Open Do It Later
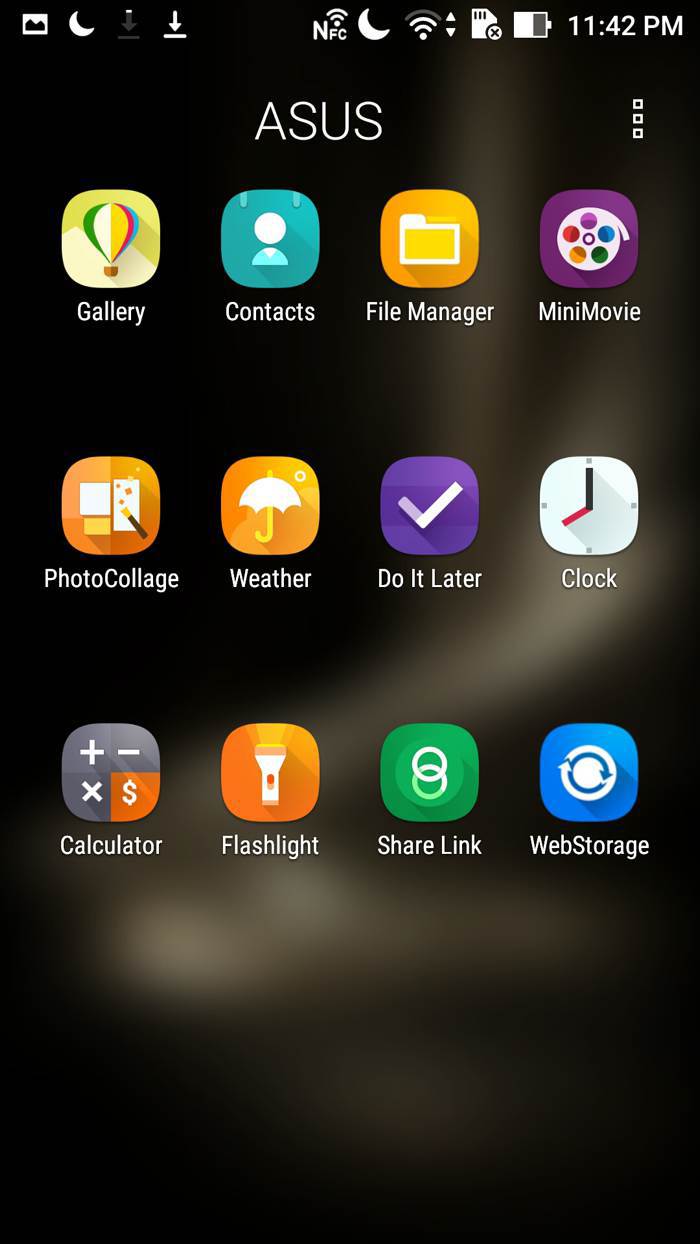 tap(430, 506)
